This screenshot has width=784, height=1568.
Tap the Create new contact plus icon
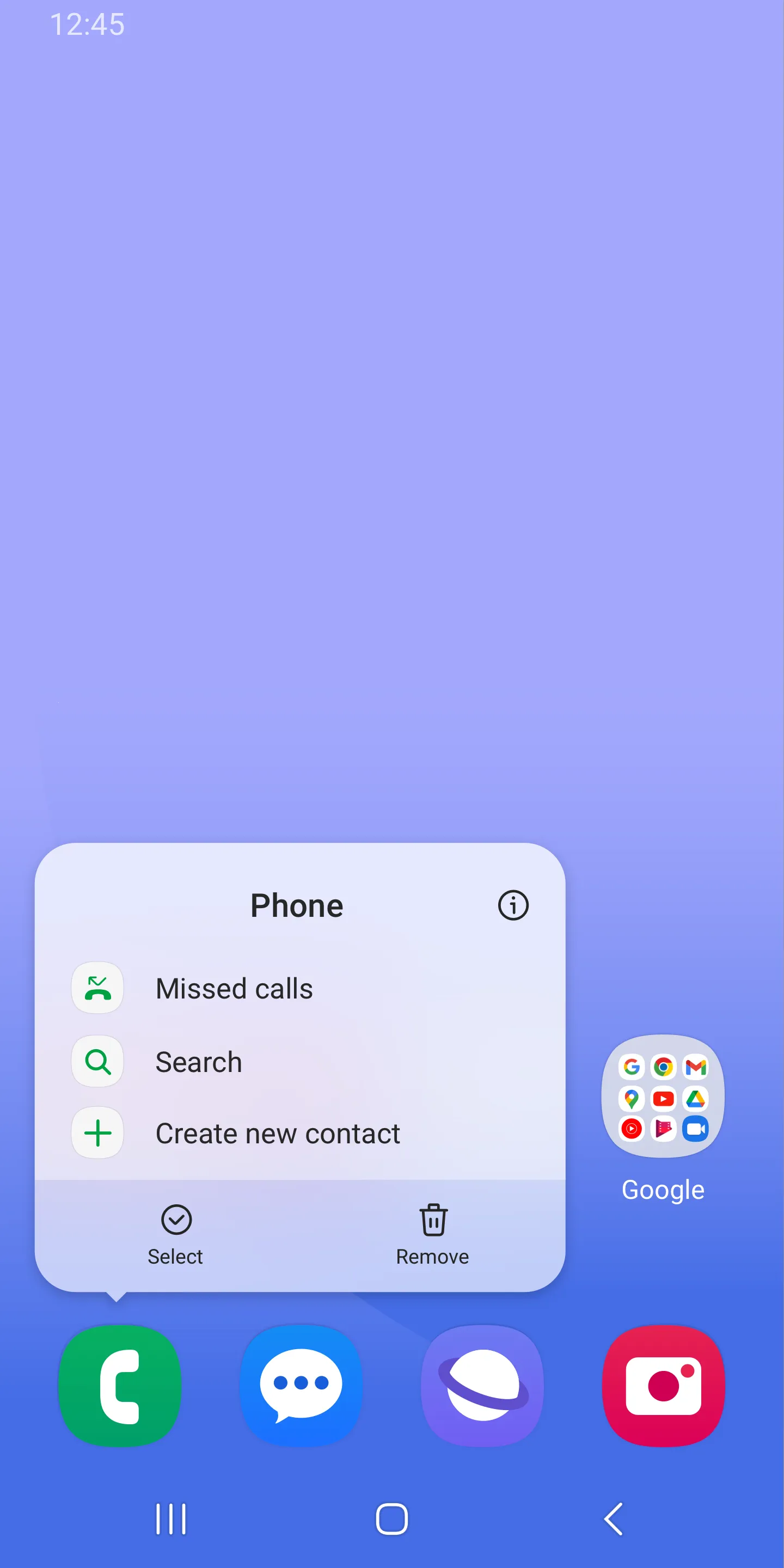click(97, 1133)
